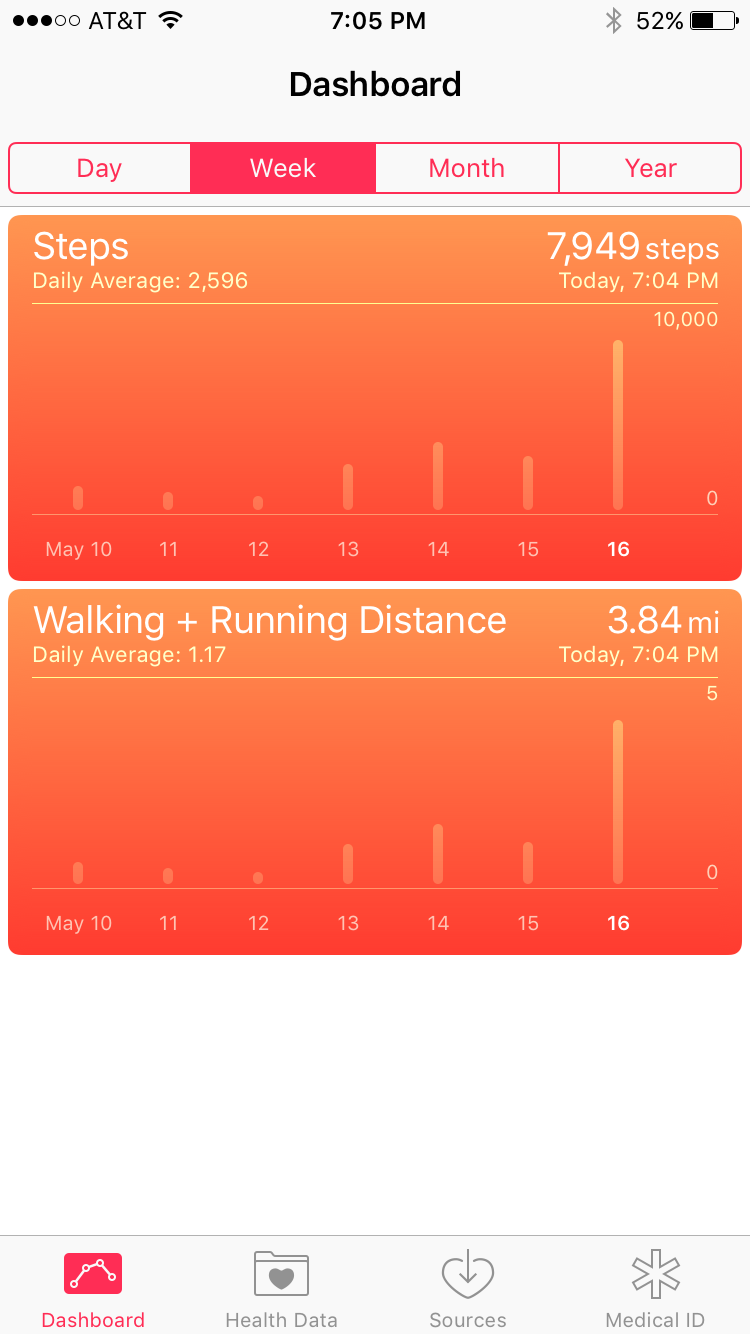Select the Week segment
Image resolution: width=750 pixels, height=1334 pixels.
(283, 168)
